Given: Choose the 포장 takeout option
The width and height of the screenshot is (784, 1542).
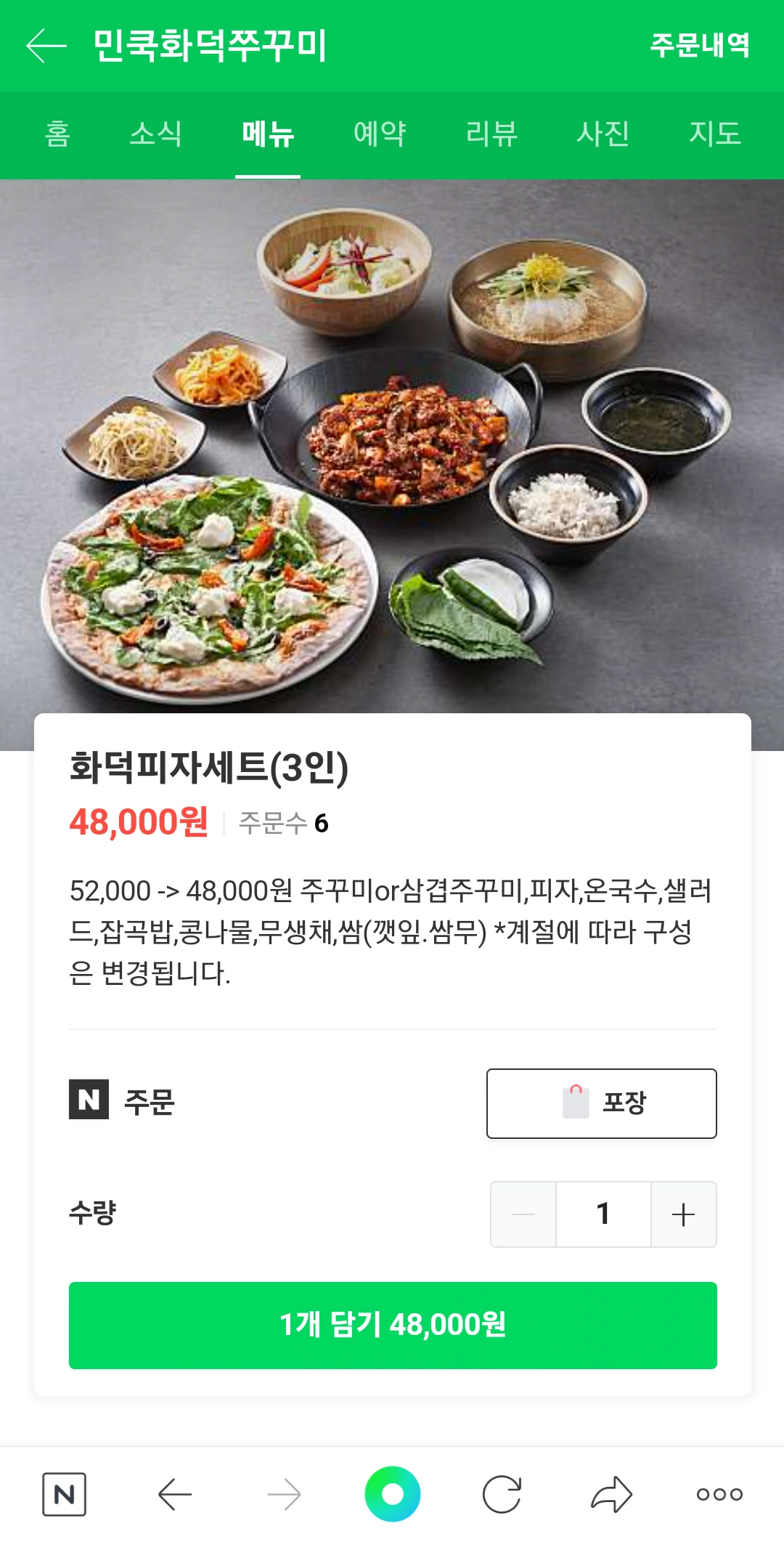Looking at the screenshot, I should click(601, 1103).
